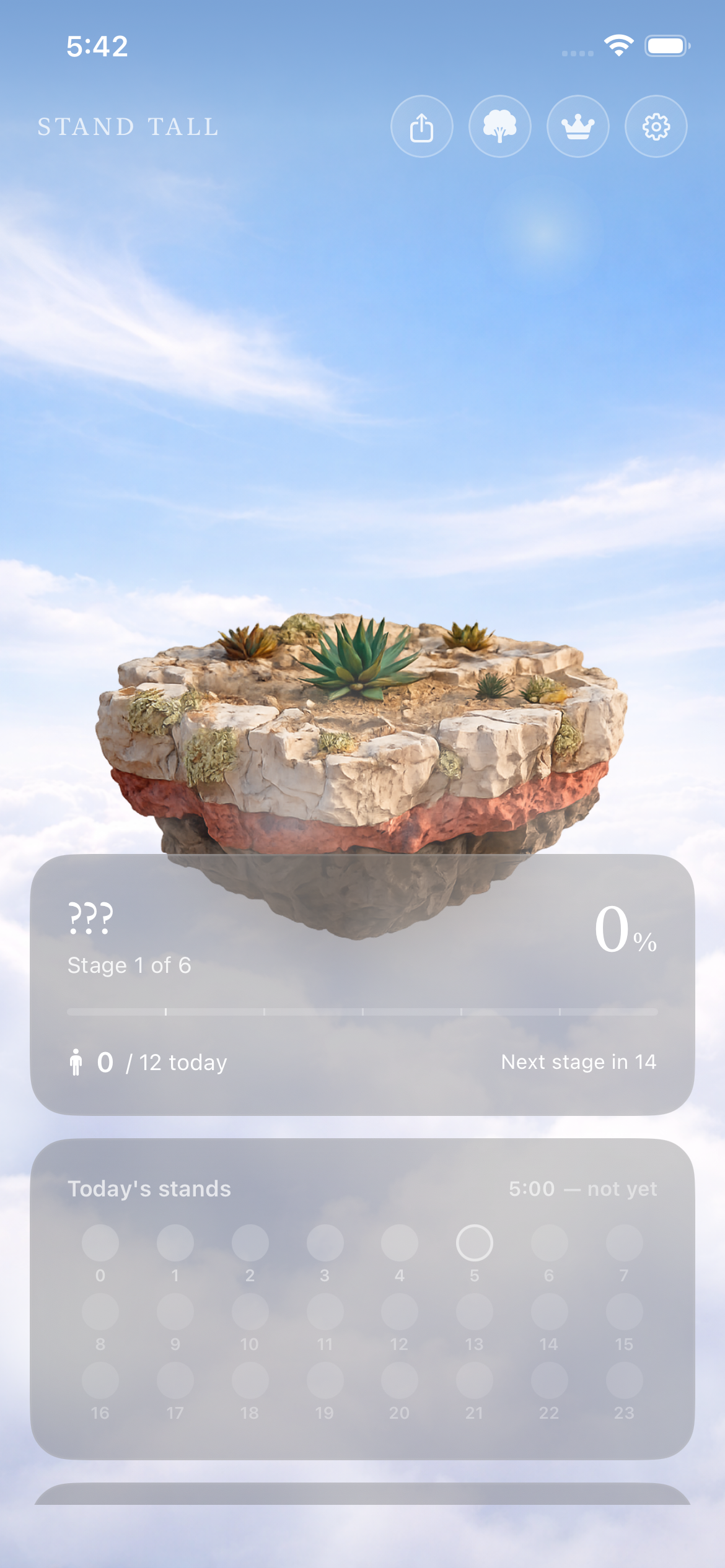Open the settings gear
This screenshot has width=725, height=1568.
tap(656, 127)
